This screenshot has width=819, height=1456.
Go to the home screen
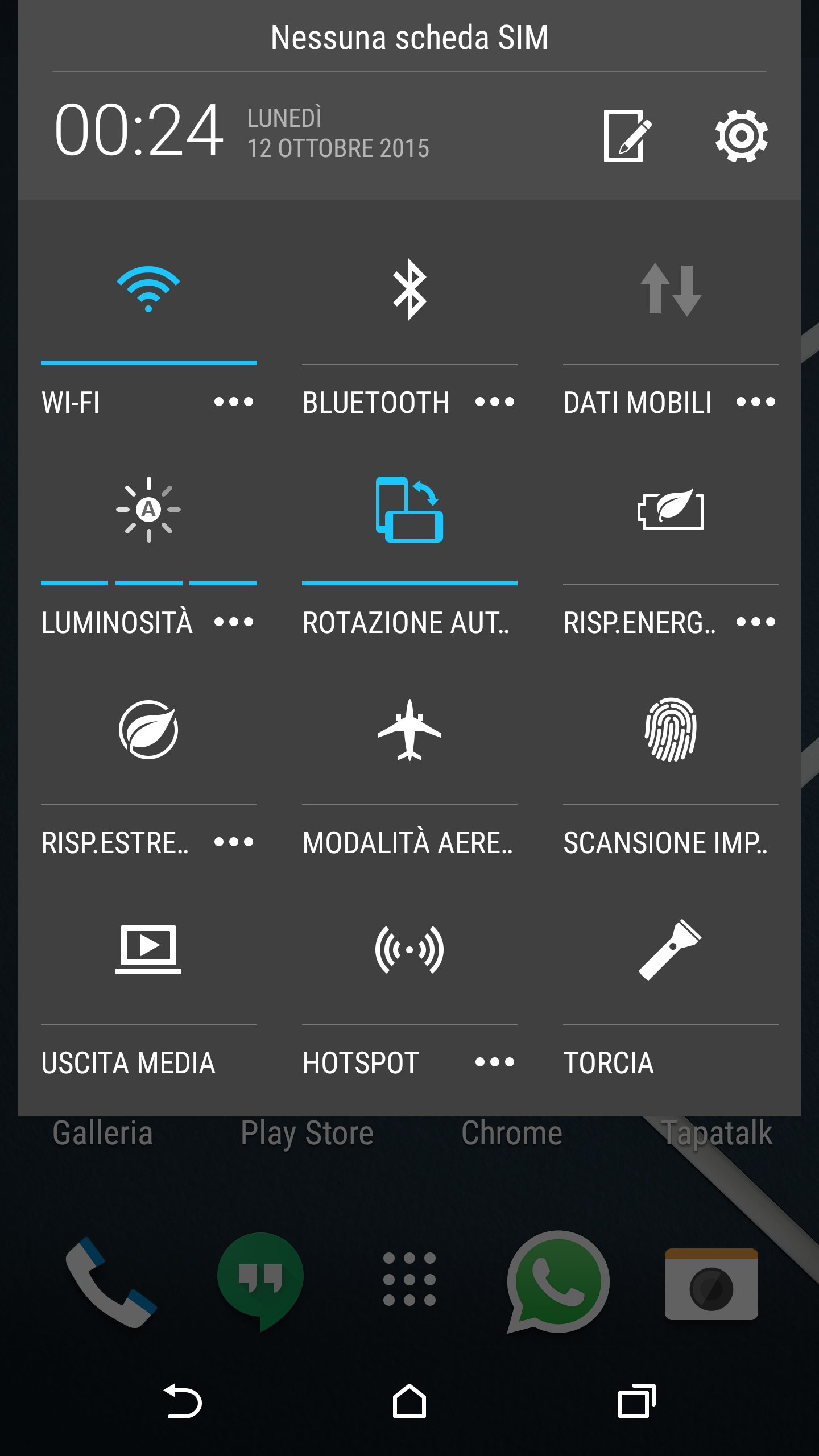click(409, 1401)
